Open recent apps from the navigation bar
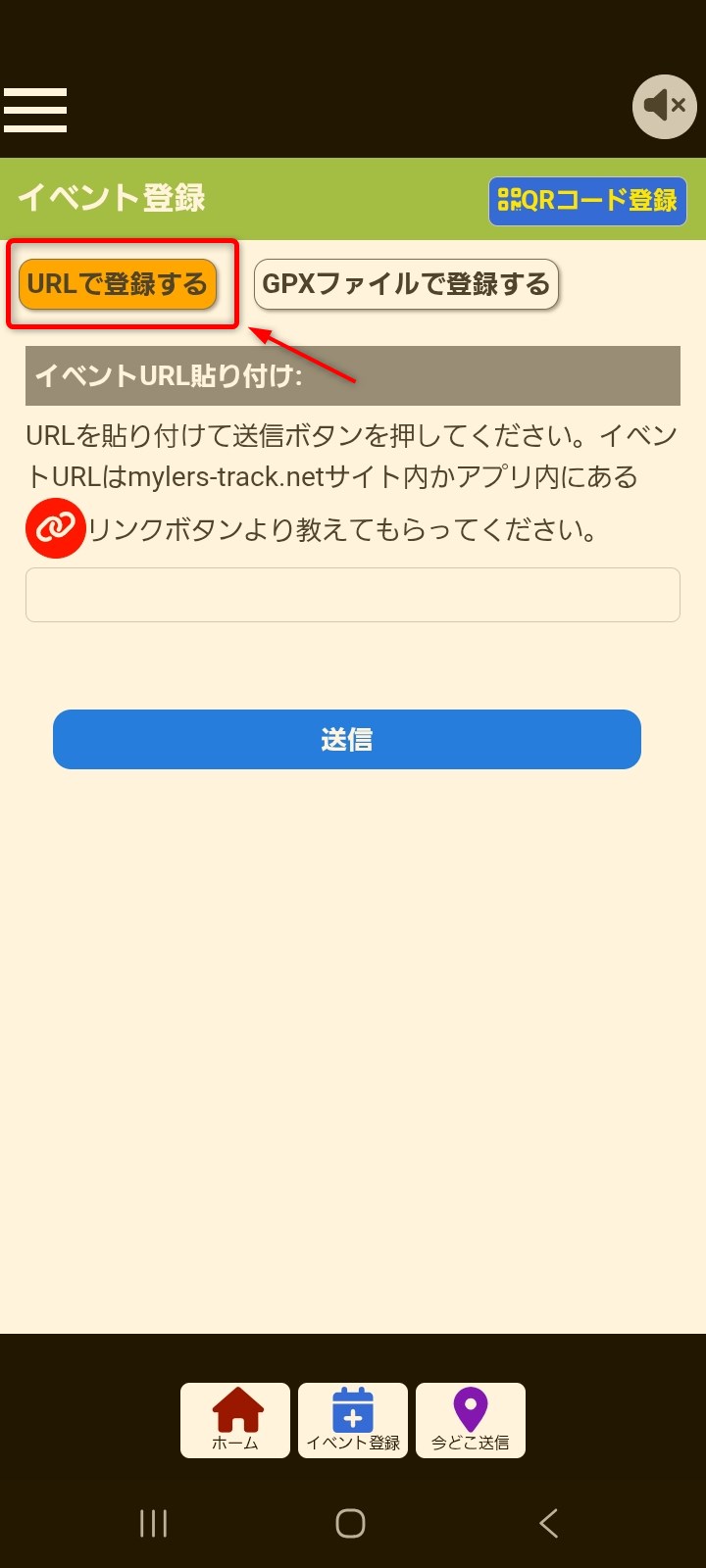Image resolution: width=706 pixels, height=1568 pixels. pyautogui.click(x=153, y=1524)
